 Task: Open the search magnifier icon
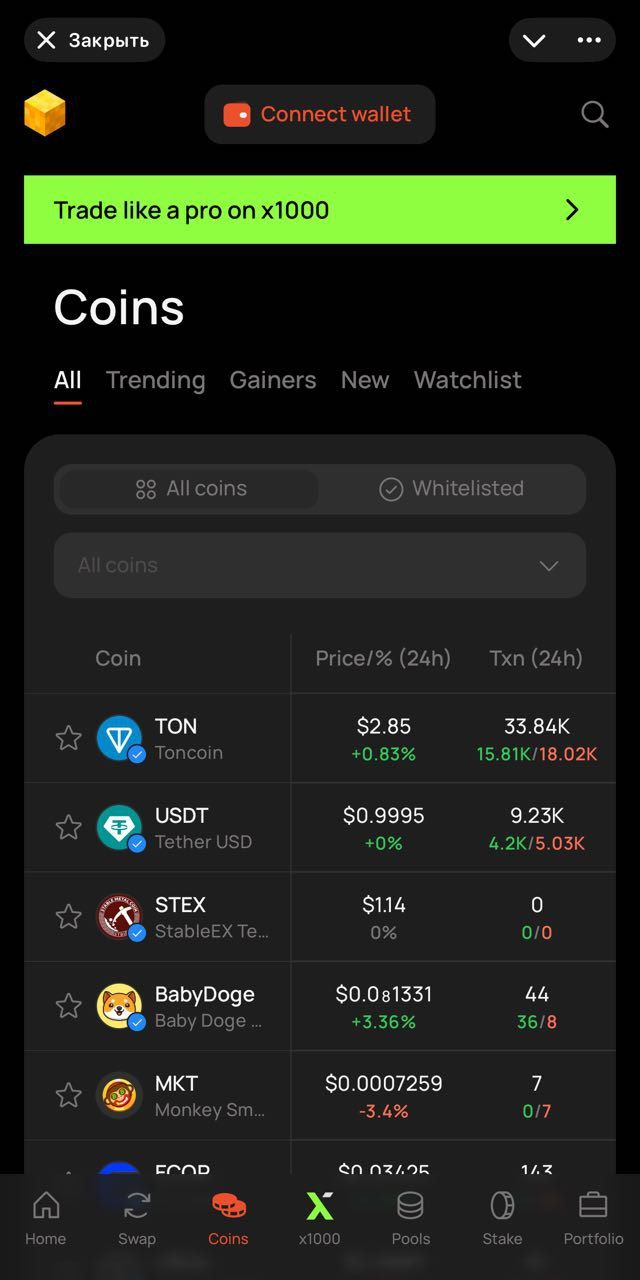click(x=594, y=114)
